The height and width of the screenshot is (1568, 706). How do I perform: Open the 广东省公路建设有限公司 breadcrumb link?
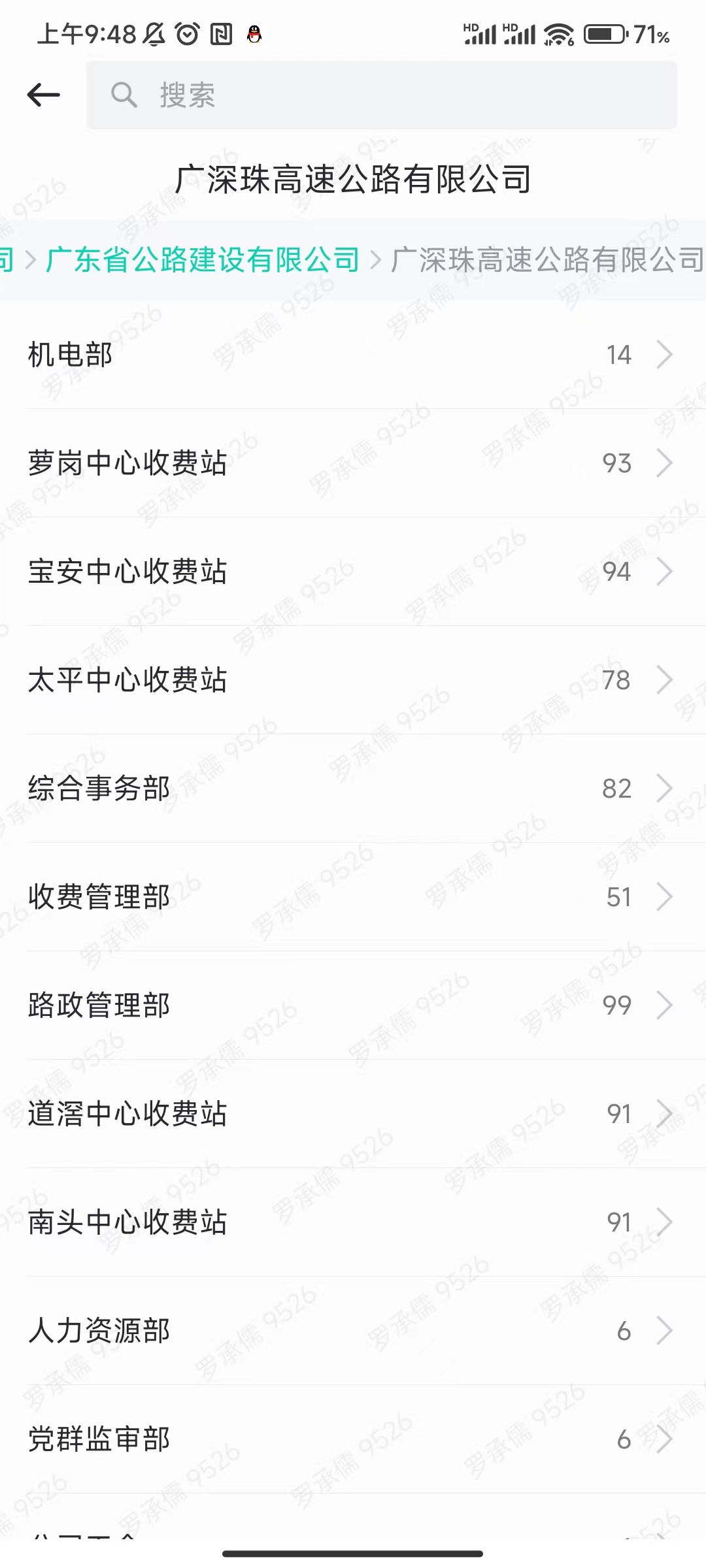coord(203,260)
